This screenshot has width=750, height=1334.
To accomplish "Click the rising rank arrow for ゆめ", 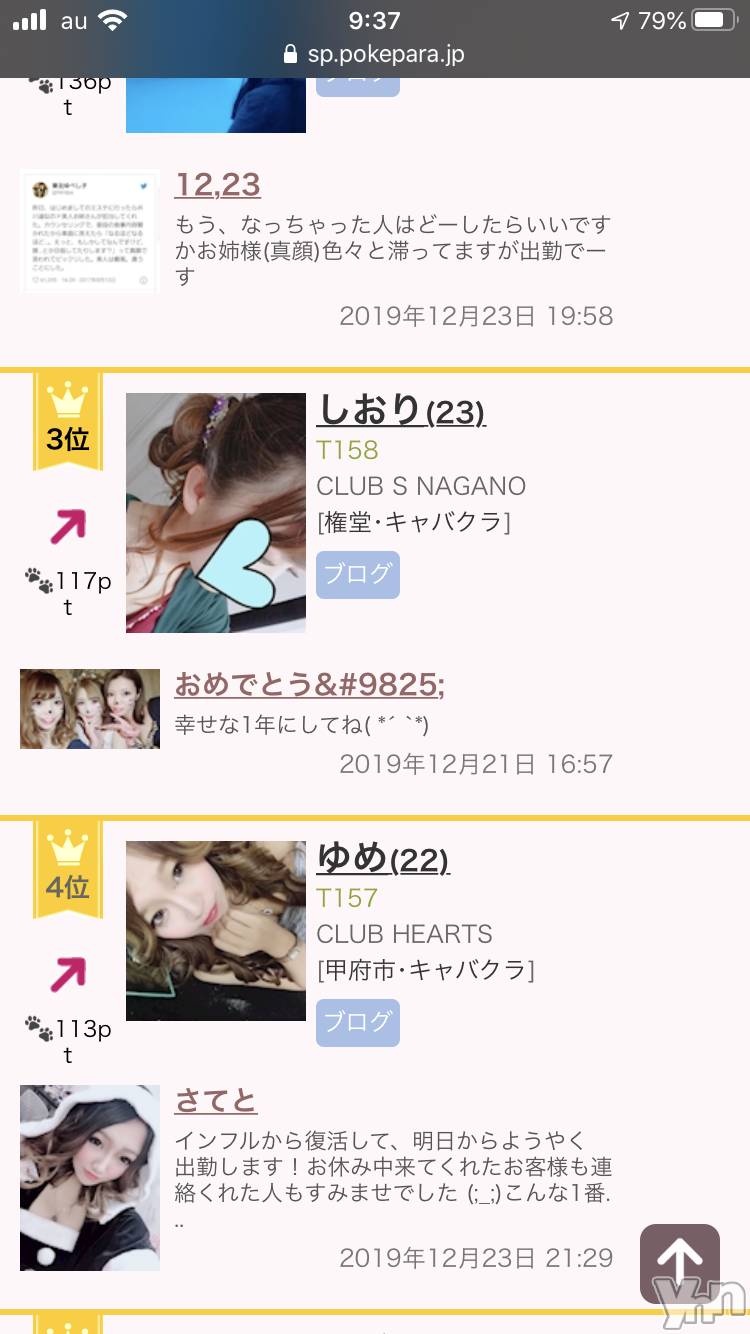I will point(67,971).
